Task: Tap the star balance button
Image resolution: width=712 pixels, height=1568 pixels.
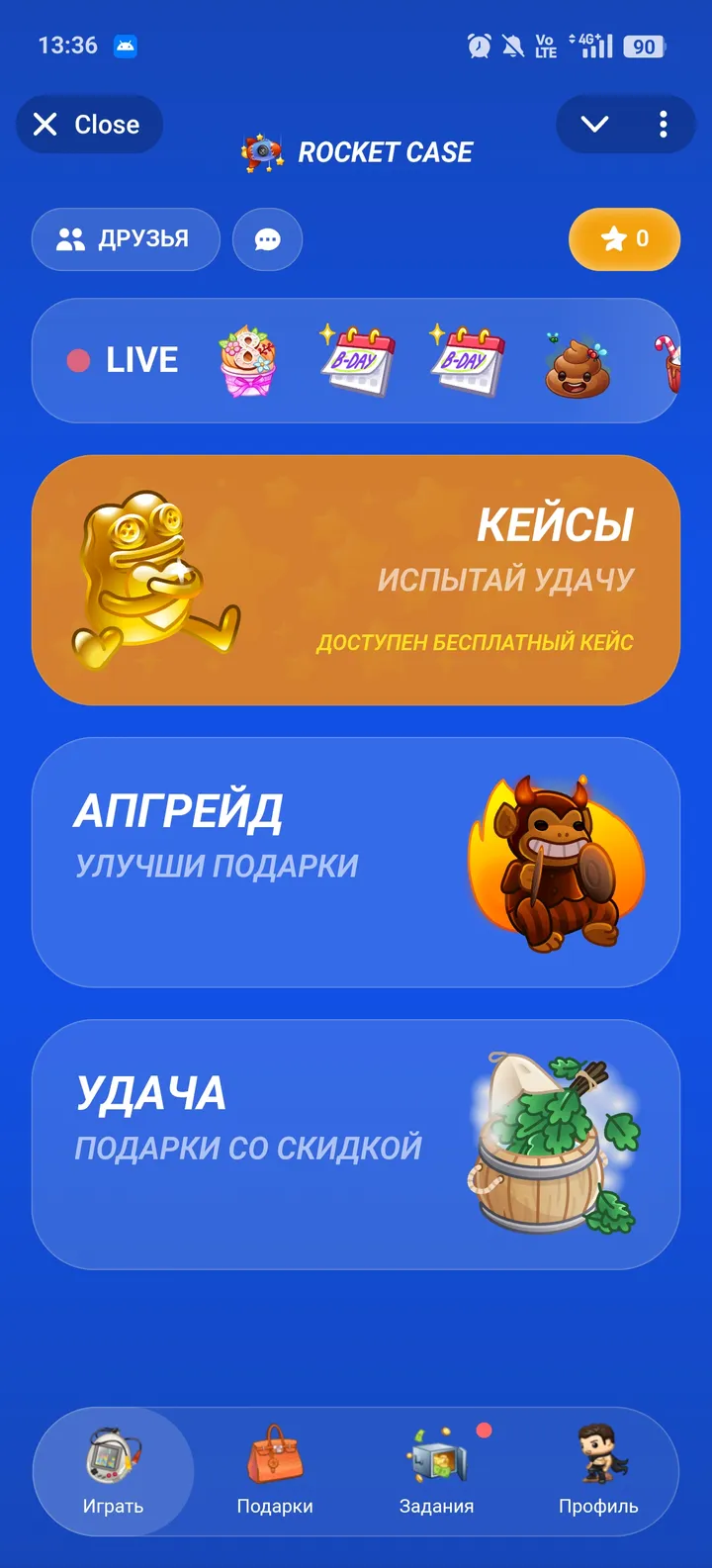Action: (624, 239)
